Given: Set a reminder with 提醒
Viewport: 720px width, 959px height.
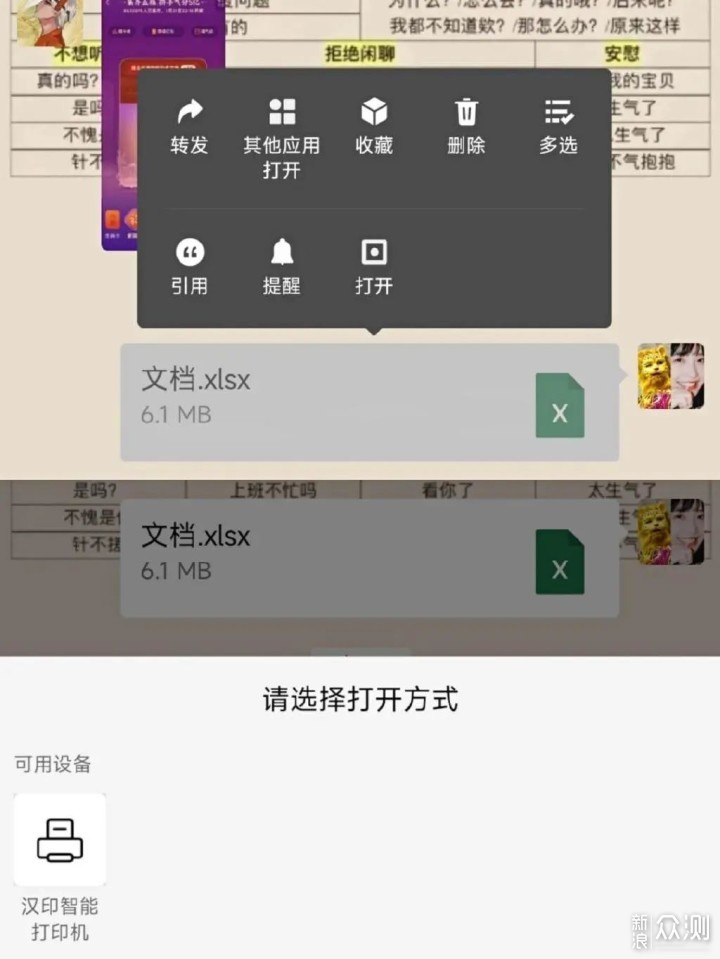Looking at the screenshot, I should tap(281, 266).
